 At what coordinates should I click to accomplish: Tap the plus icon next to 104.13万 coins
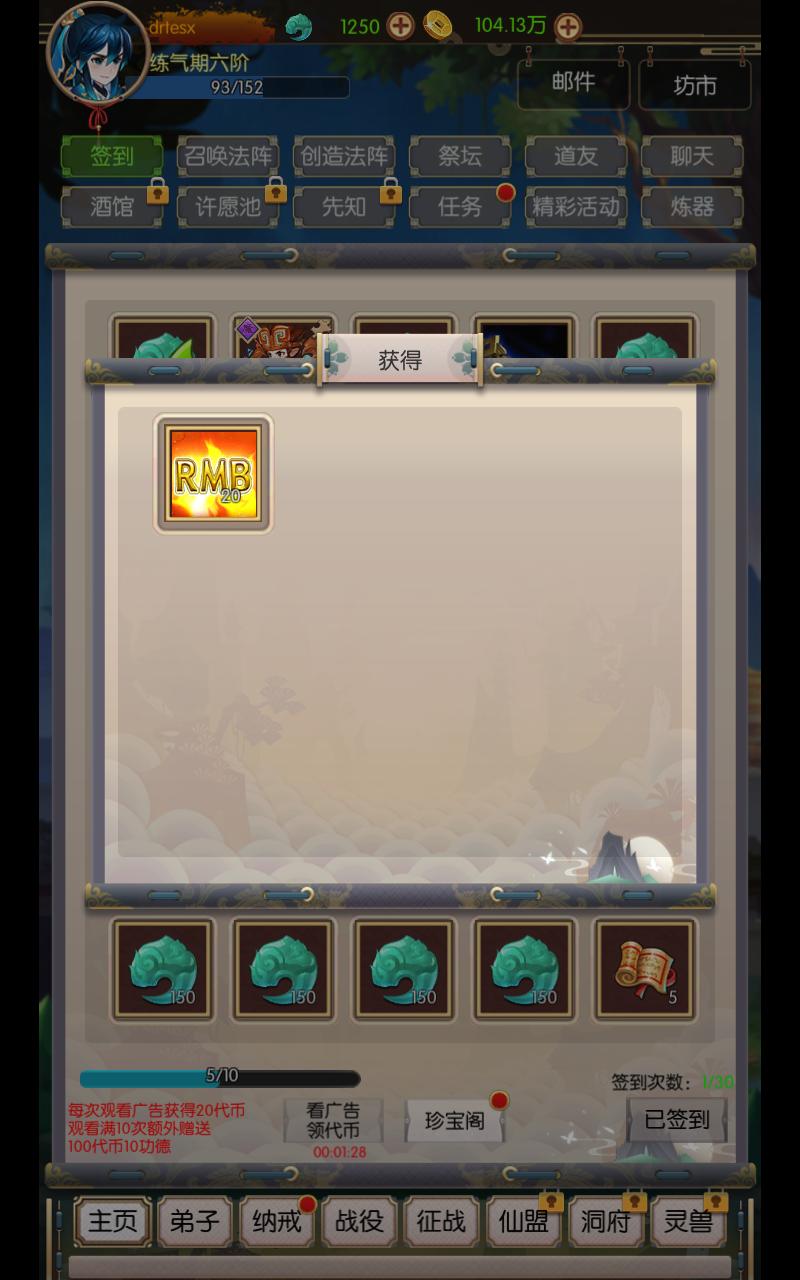(567, 26)
